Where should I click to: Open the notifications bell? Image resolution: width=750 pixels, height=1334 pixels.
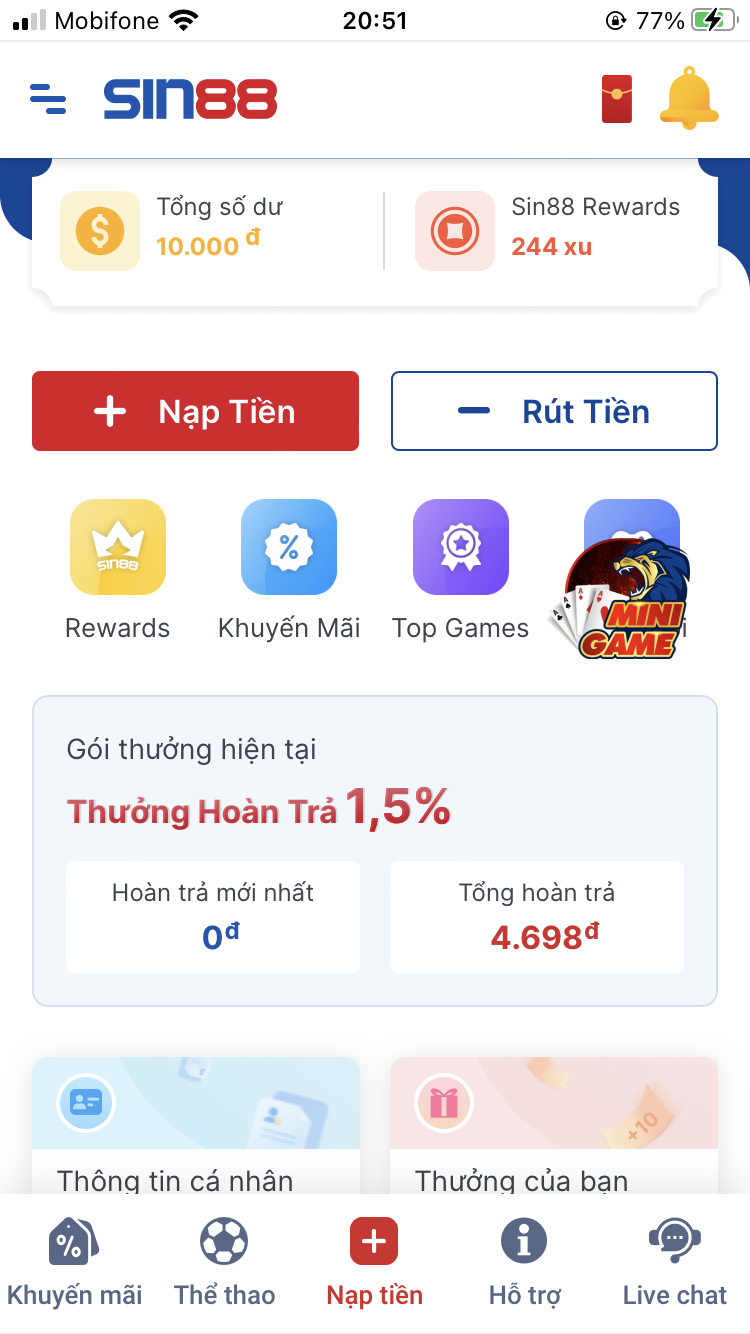[689, 98]
